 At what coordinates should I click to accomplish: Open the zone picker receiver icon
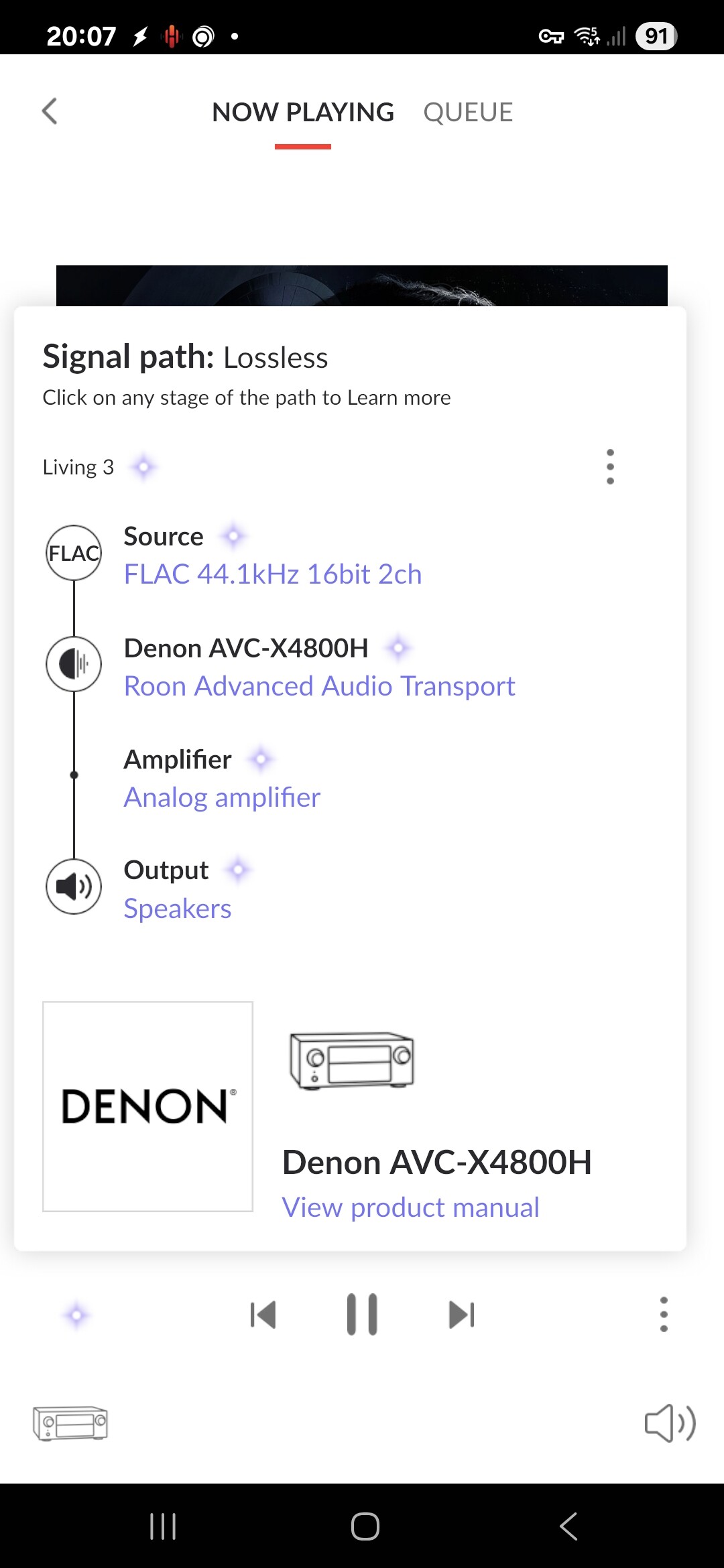coord(70,1423)
